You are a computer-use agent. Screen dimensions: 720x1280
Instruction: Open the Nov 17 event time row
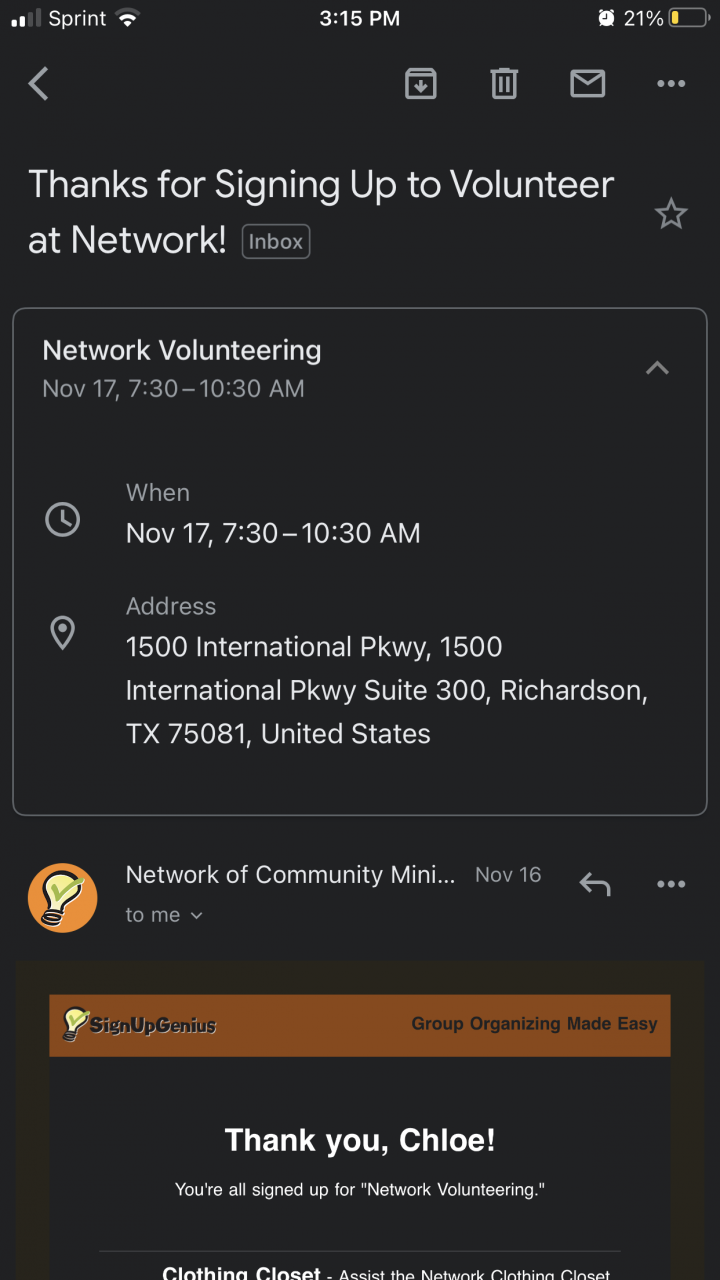point(273,533)
